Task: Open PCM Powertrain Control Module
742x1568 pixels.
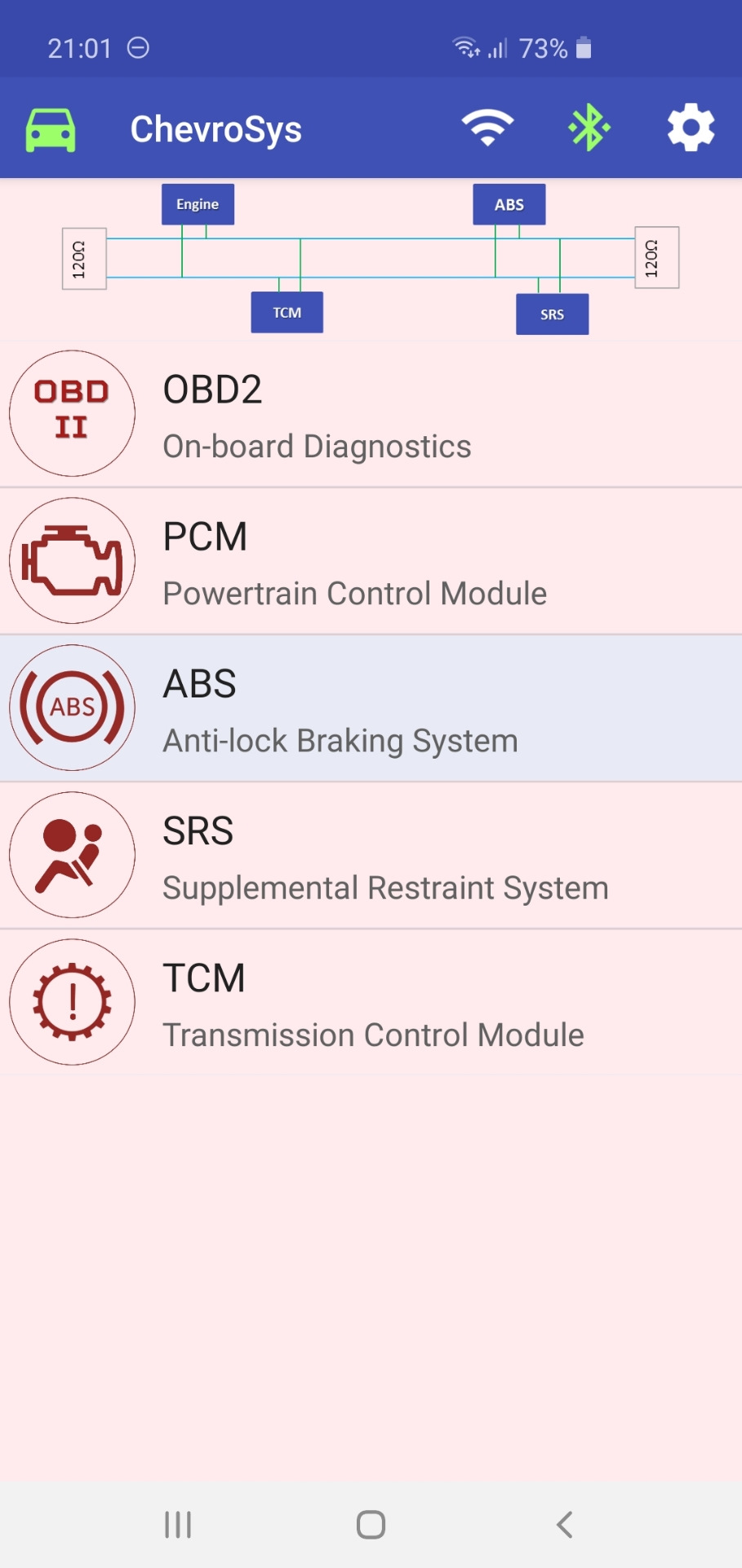Action: pyautogui.click(x=371, y=561)
